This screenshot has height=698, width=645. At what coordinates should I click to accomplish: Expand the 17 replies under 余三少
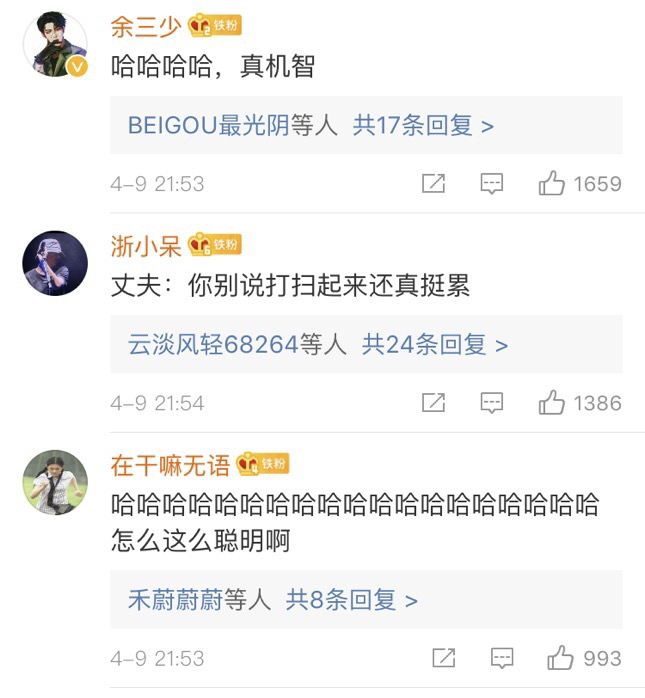(x=423, y=125)
